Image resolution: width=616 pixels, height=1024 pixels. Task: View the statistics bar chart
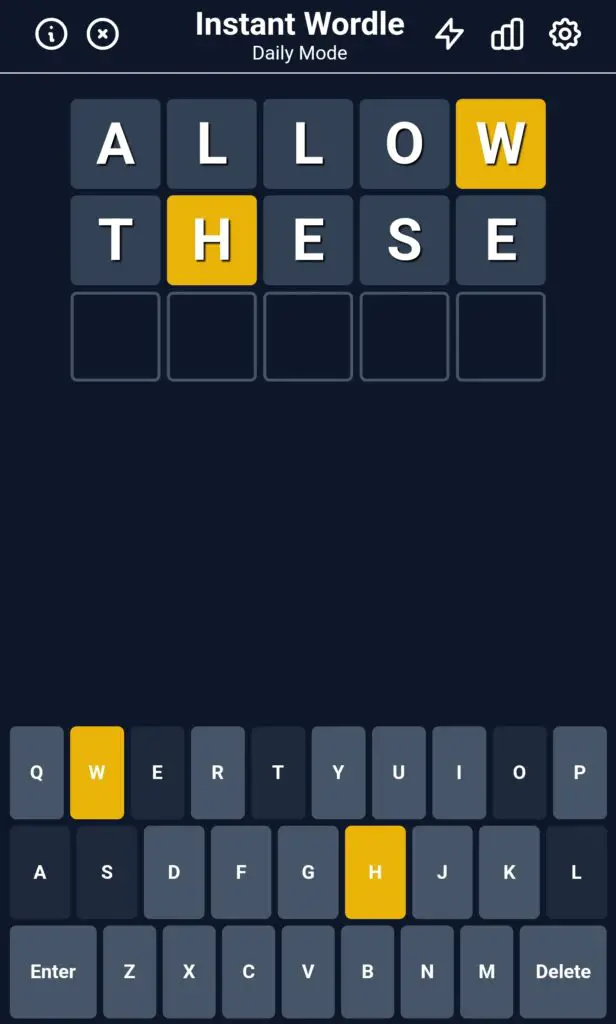click(x=507, y=33)
